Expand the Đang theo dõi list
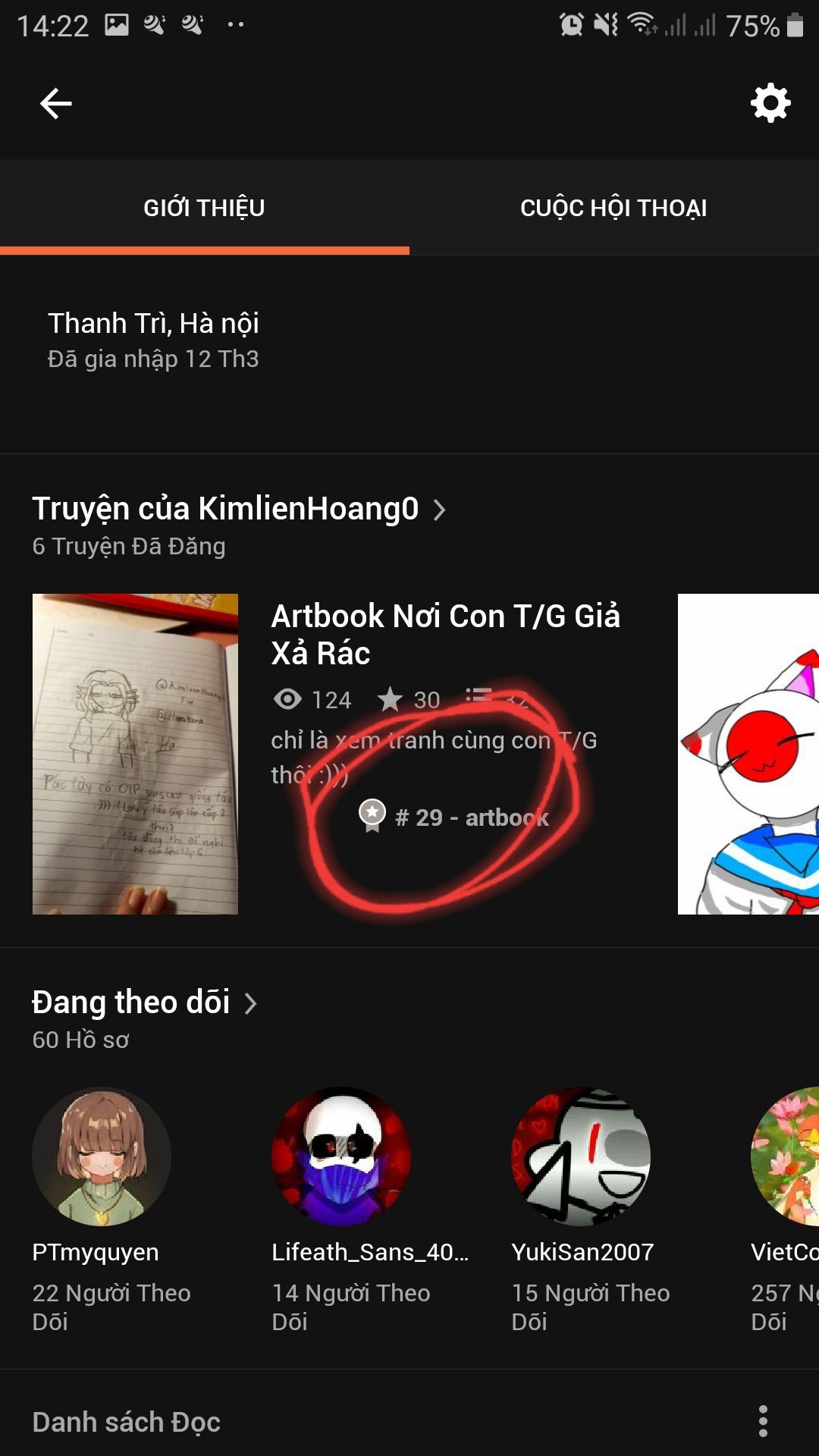Image resolution: width=819 pixels, height=1456 pixels. point(145,1003)
